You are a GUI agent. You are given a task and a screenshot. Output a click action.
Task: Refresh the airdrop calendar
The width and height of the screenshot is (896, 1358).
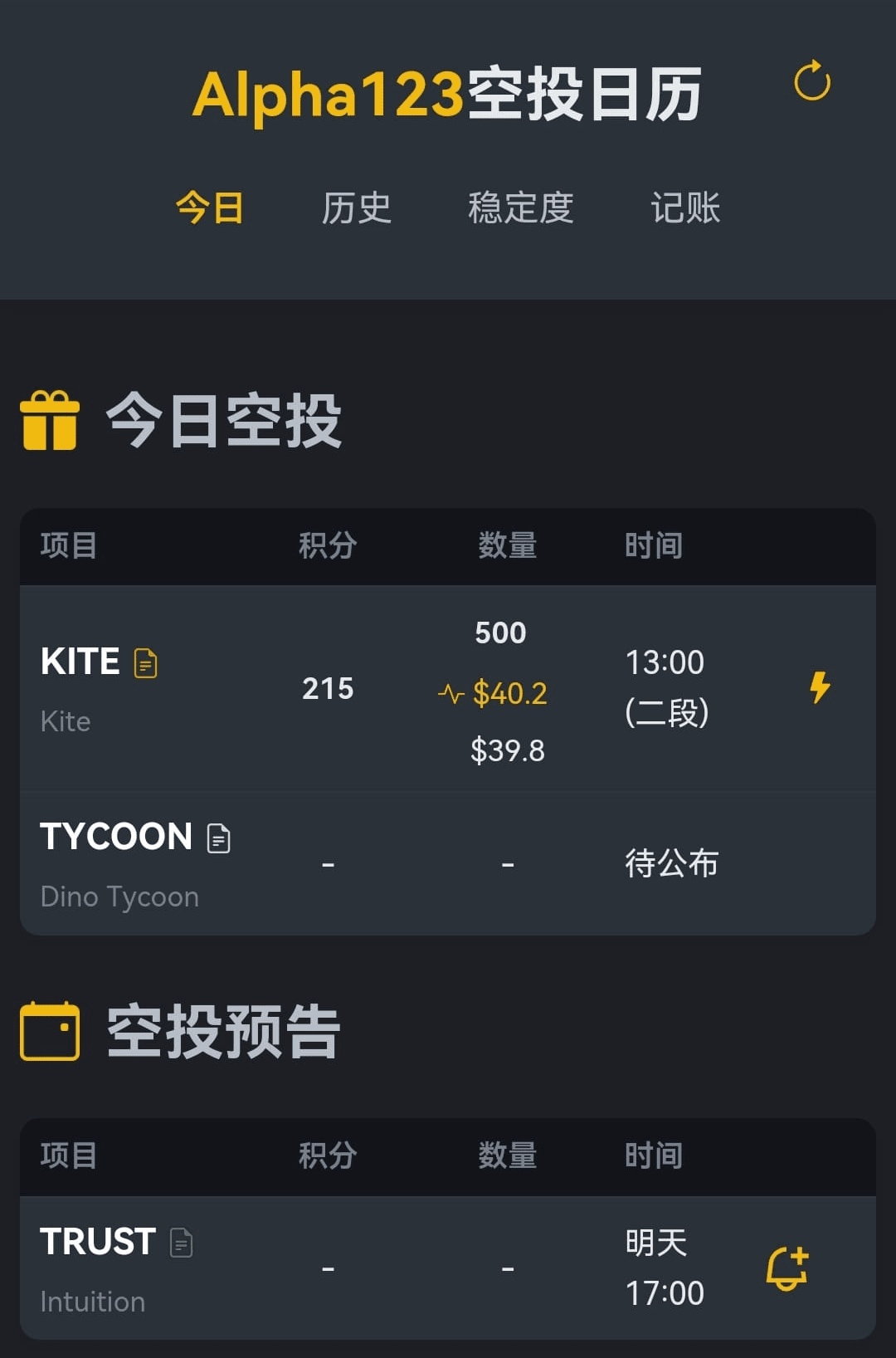pos(811,81)
